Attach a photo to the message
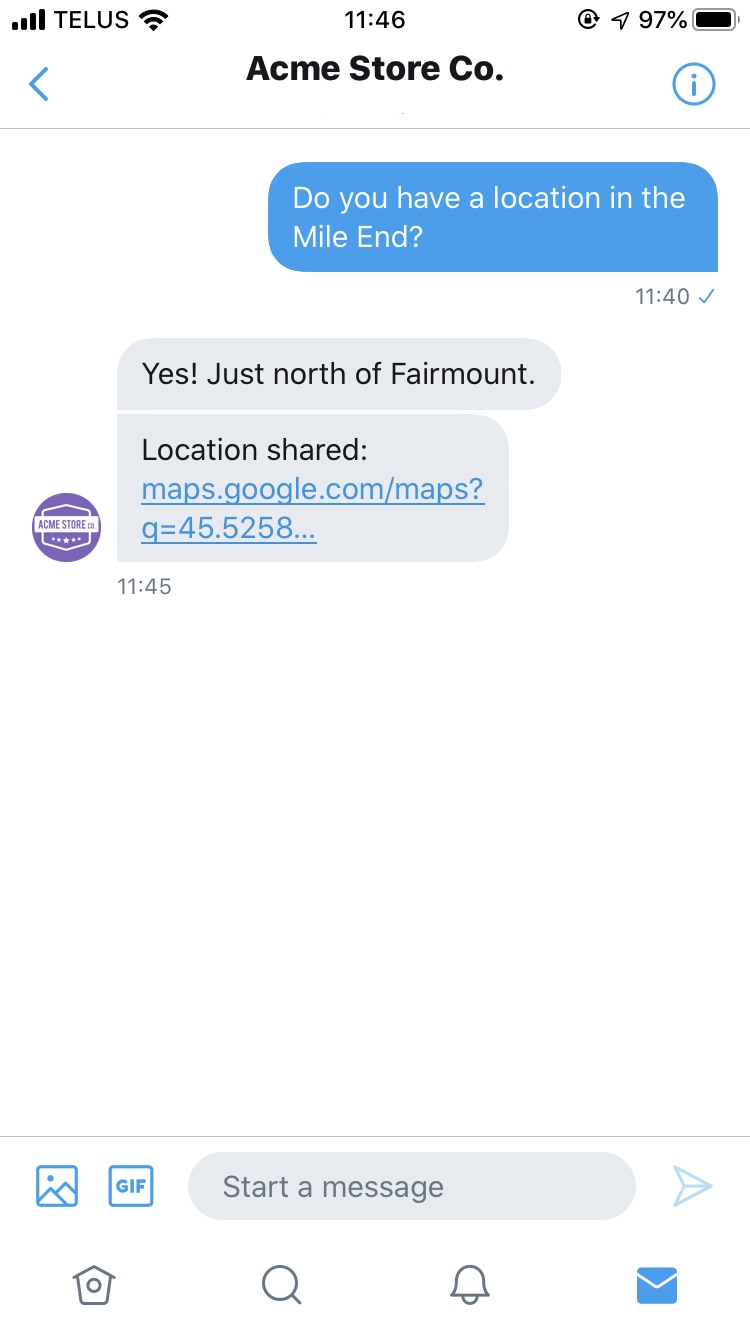 click(x=57, y=1186)
